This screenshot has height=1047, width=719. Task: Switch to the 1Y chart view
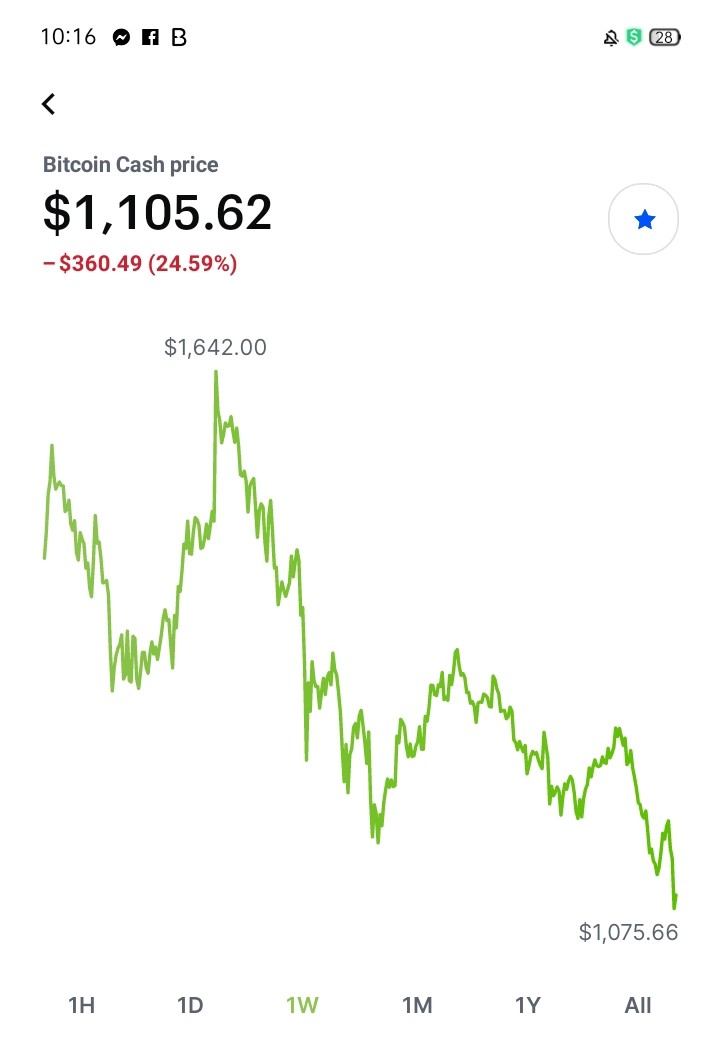[x=527, y=1005]
